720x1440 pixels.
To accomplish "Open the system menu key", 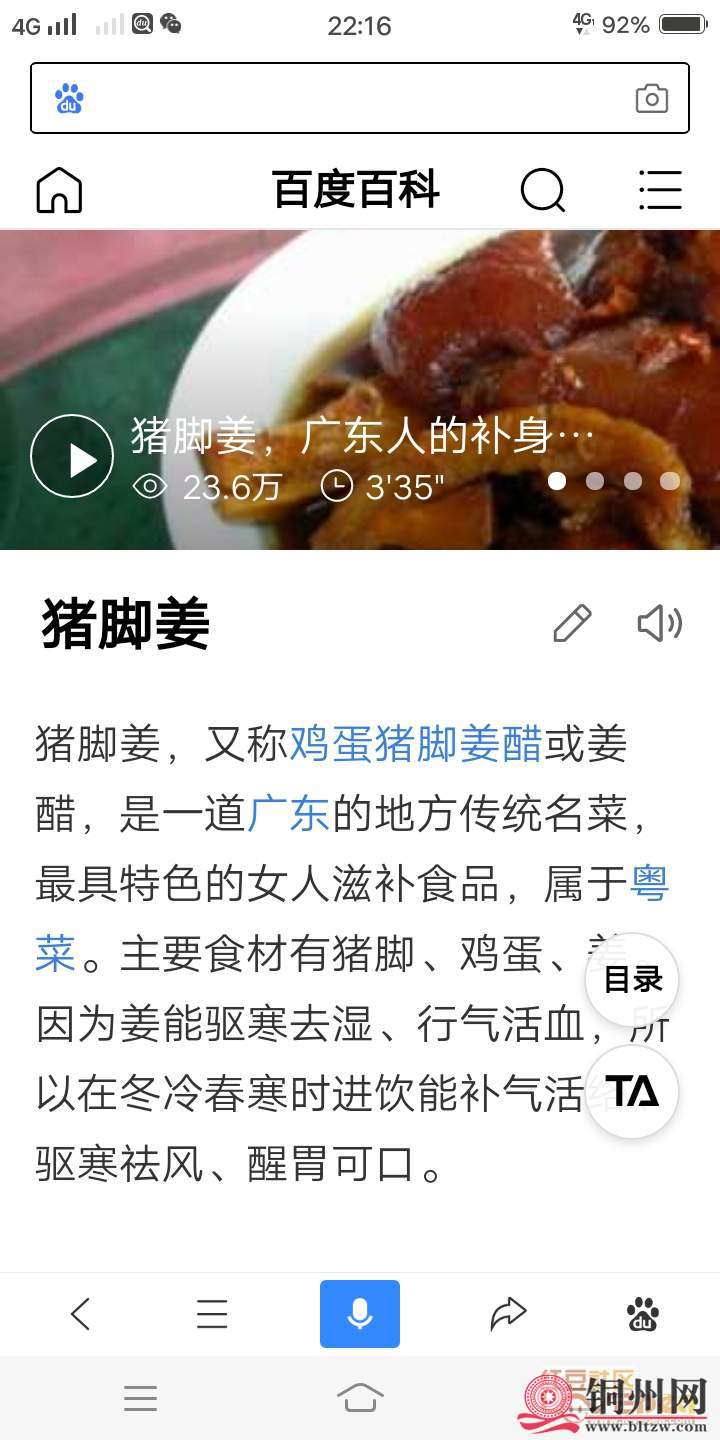I will click(x=140, y=1397).
